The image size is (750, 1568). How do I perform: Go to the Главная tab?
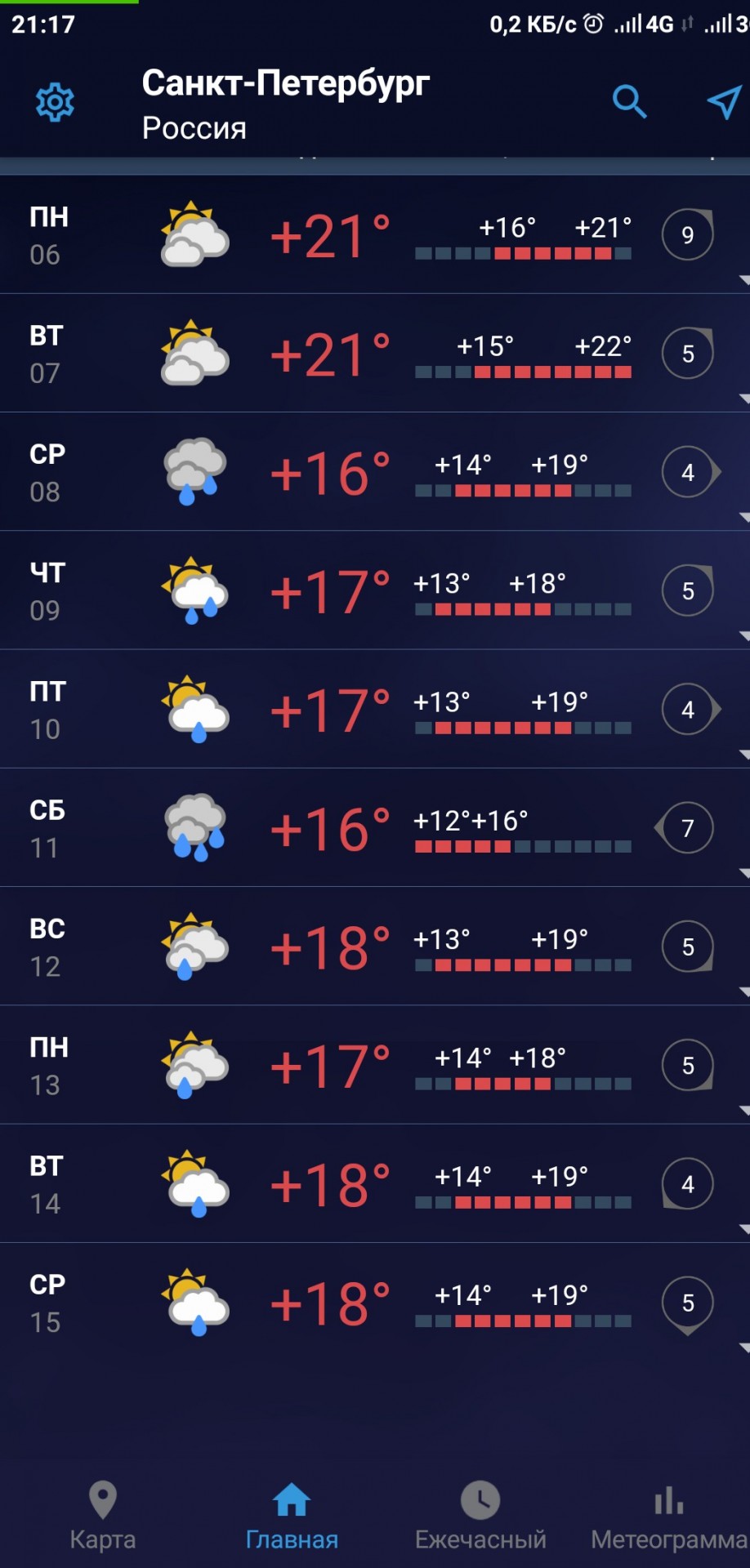292,1516
